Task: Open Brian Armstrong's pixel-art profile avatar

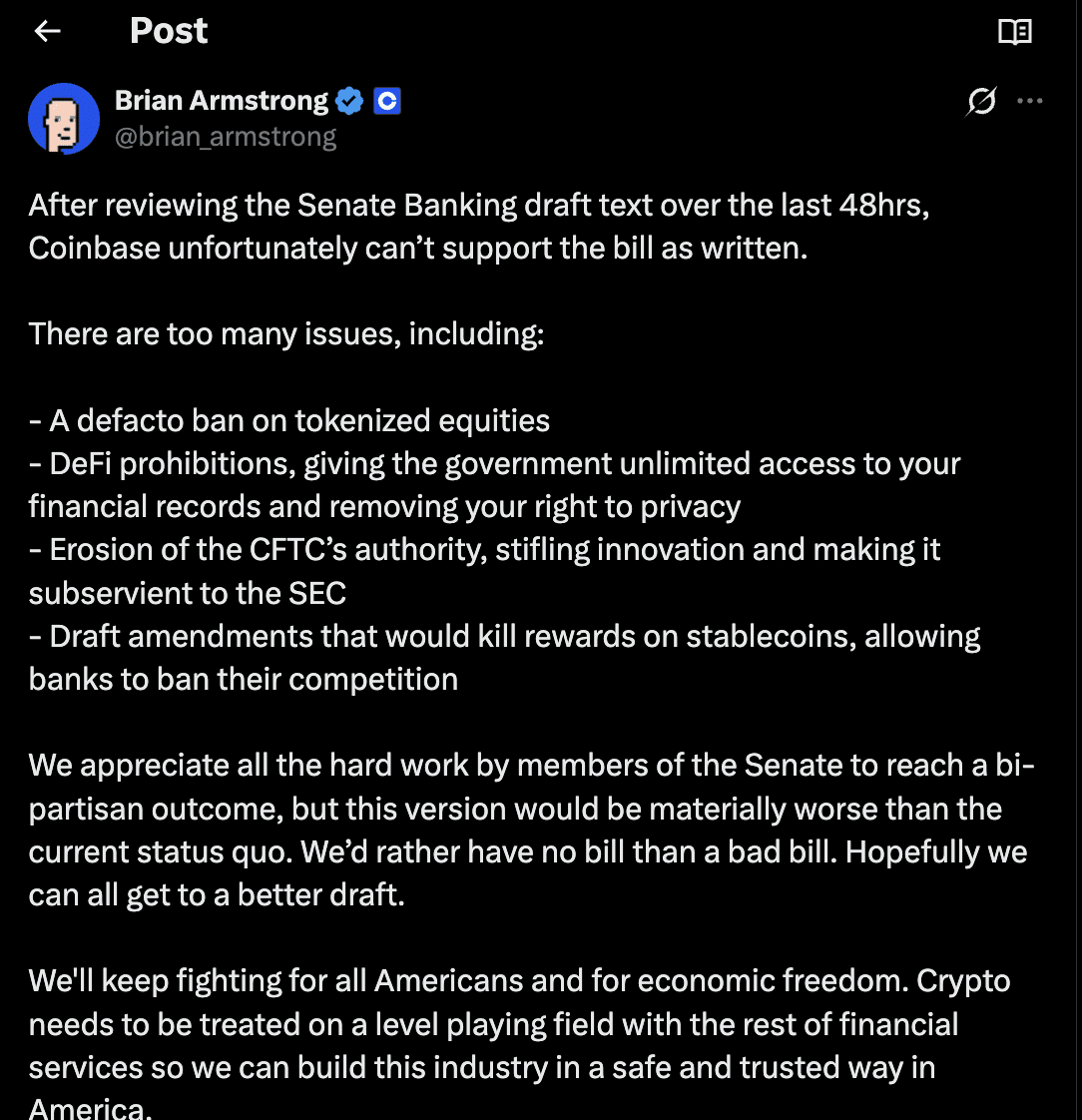Action: [x=64, y=118]
